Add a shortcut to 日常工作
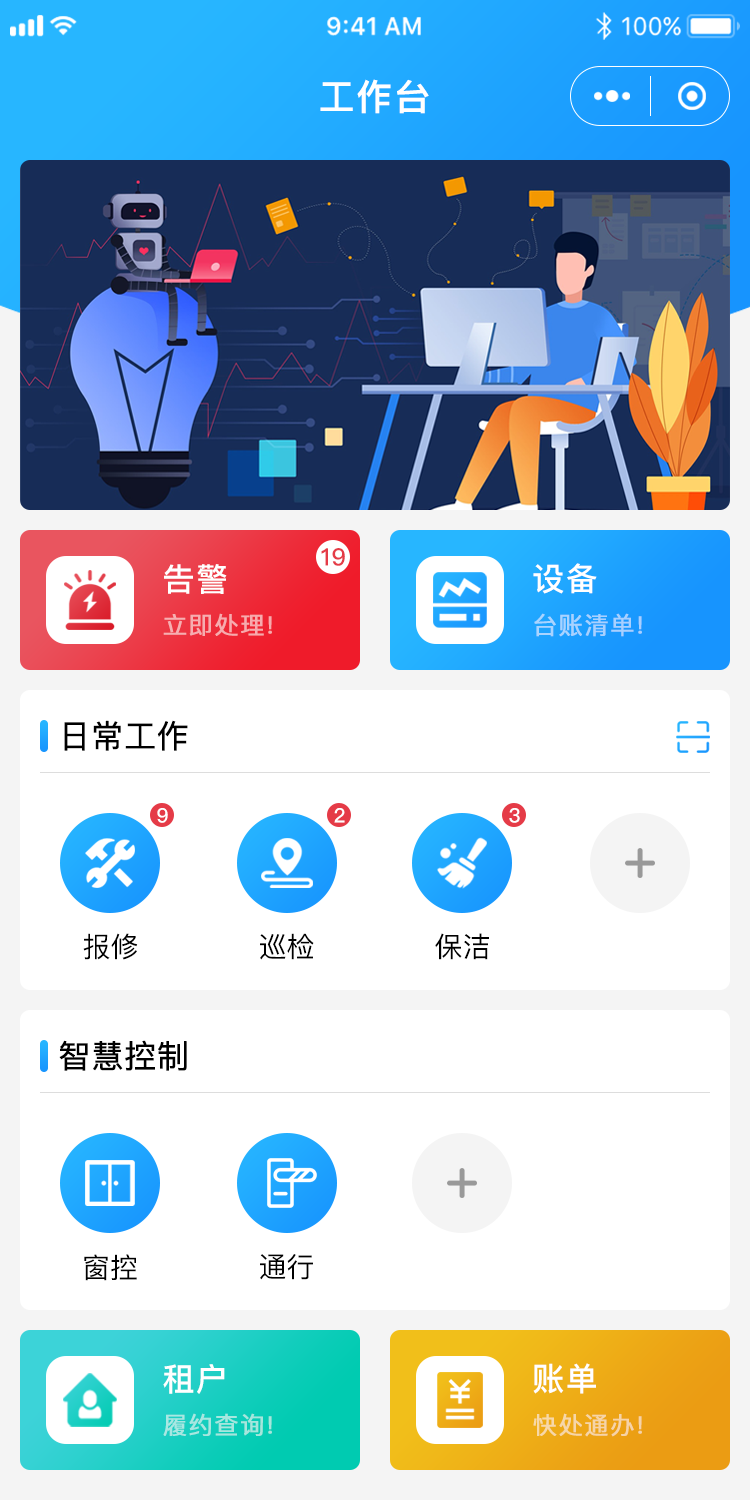Viewport: 750px width, 1500px height. [x=640, y=863]
